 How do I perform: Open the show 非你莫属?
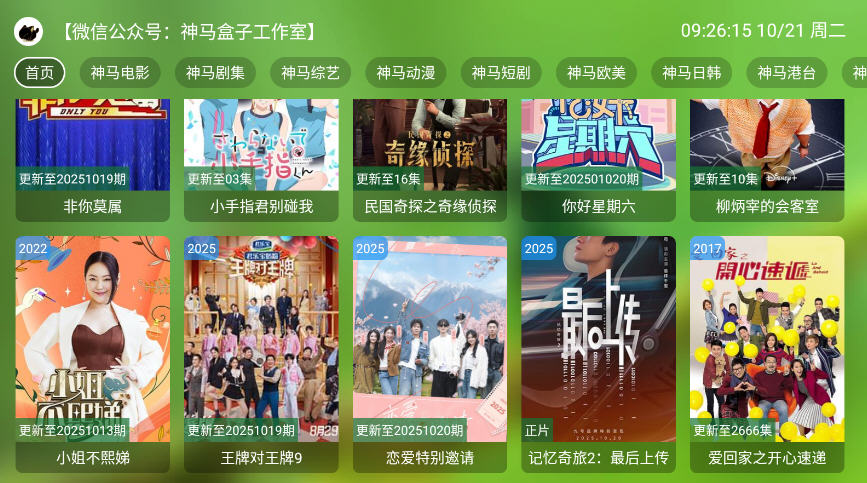click(92, 150)
